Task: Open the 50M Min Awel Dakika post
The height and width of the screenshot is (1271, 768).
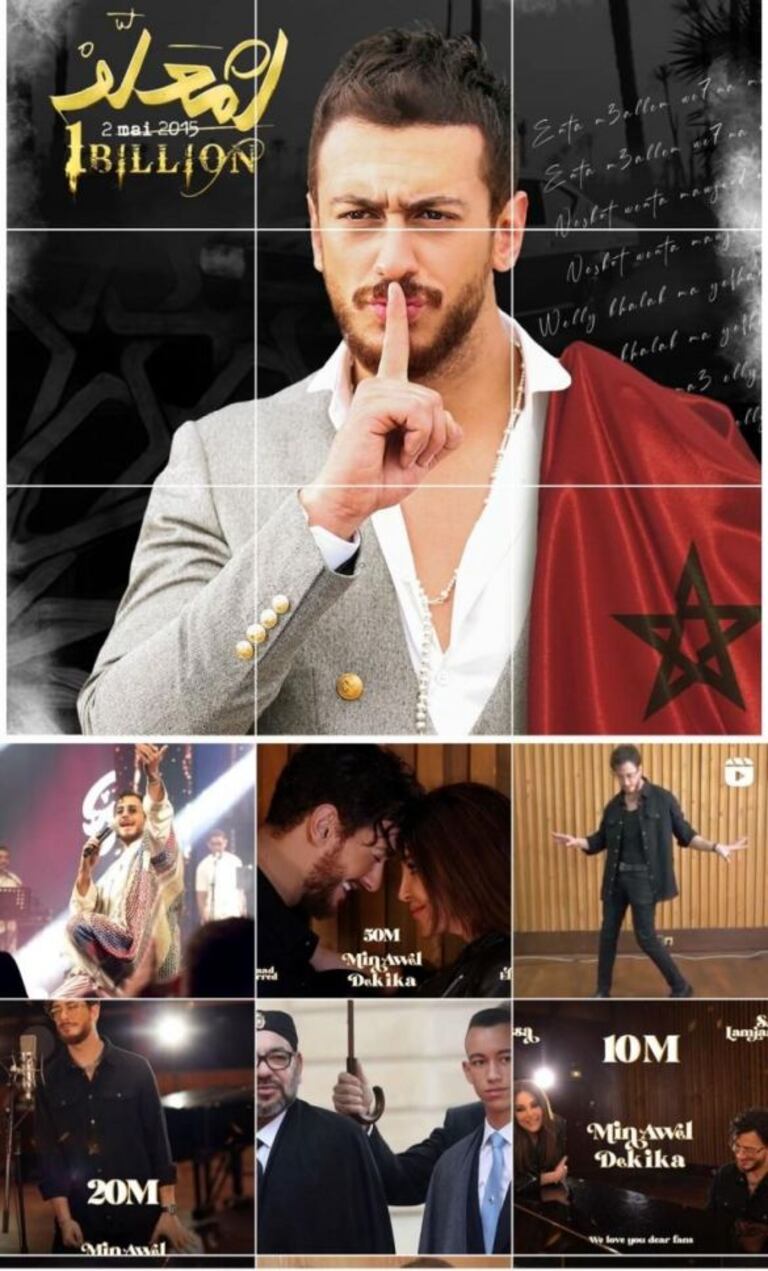Action: tap(384, 870)
